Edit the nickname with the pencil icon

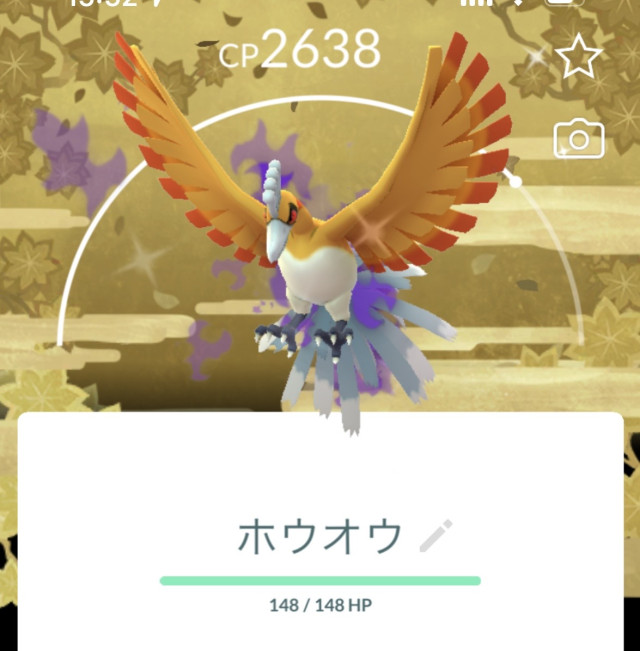click(435, 537)
